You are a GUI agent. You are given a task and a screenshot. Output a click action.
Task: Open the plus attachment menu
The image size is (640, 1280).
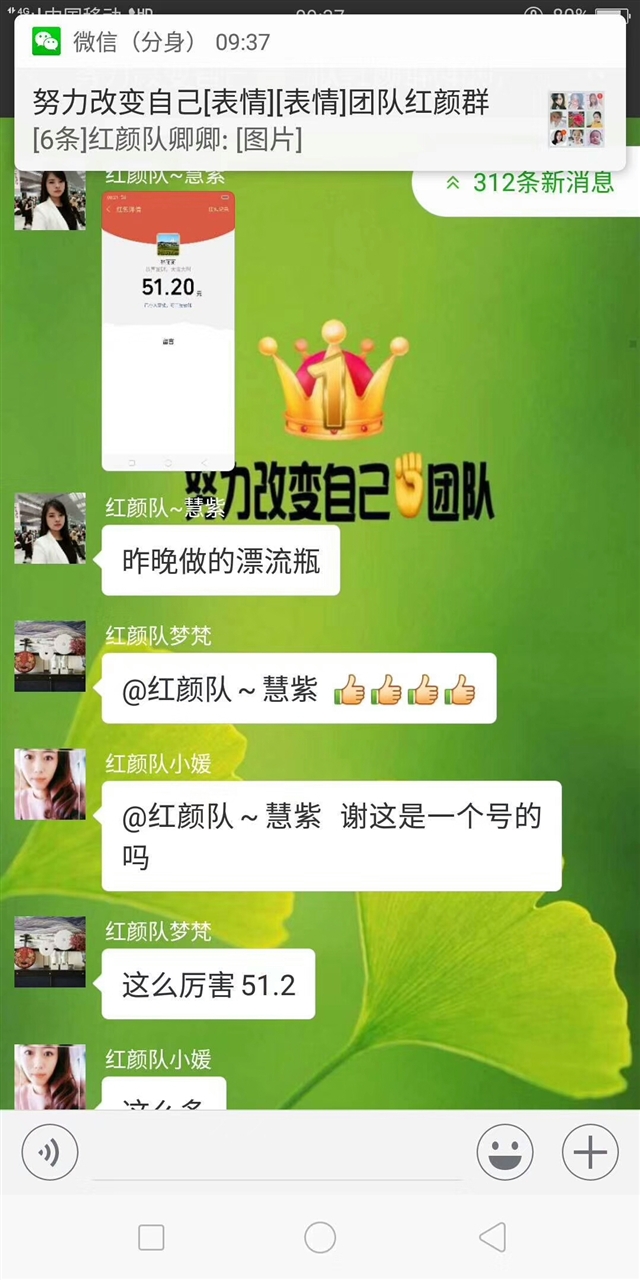[590, 1153]
